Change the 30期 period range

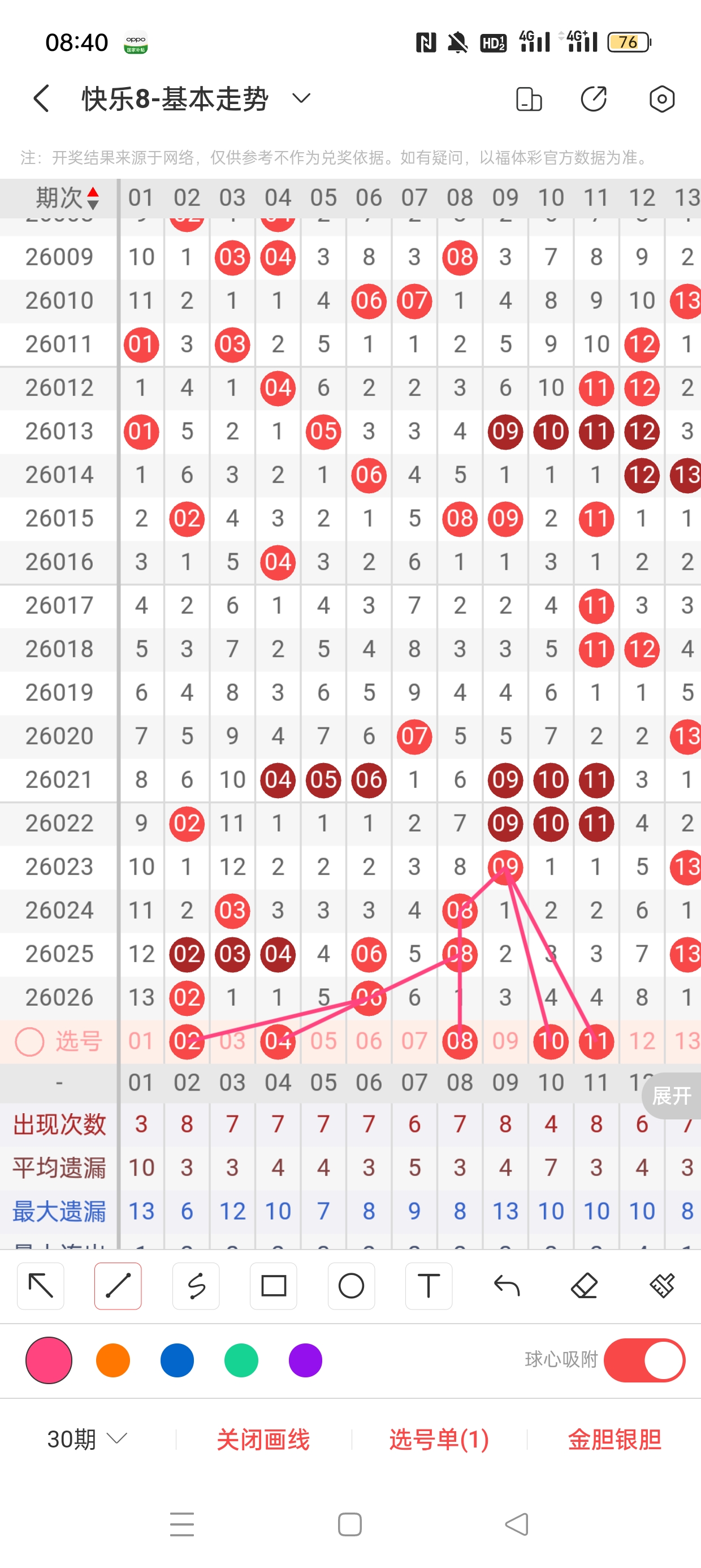tap(86, 1439)
